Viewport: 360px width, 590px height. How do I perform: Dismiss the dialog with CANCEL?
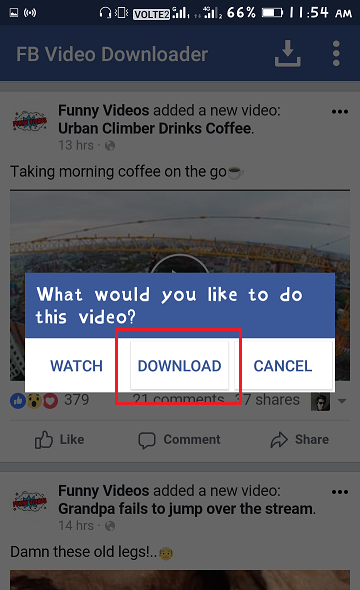tap(283, 365)
